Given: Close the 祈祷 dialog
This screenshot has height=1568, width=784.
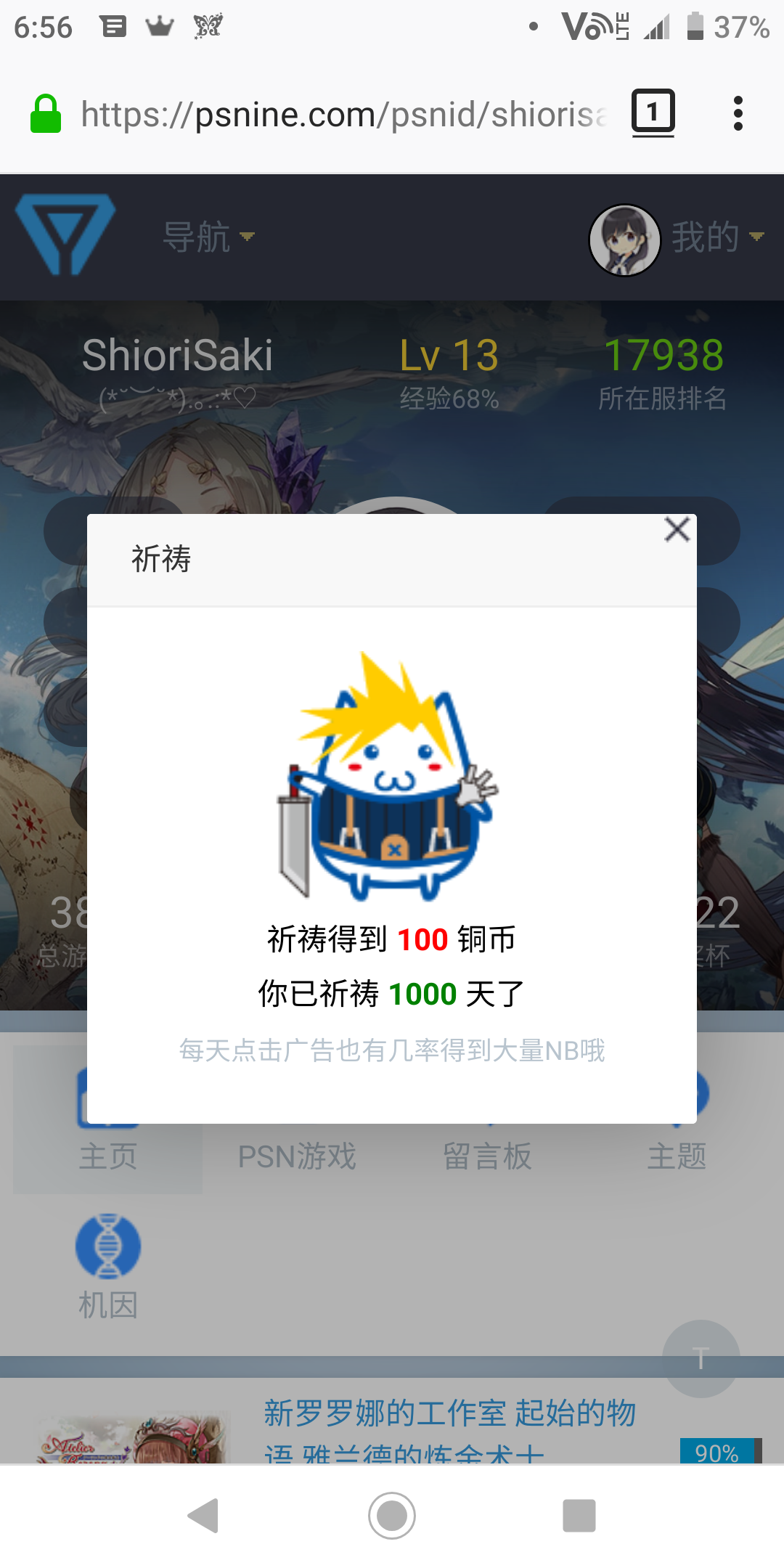Looking at the screenshot, I should (677, 530).
